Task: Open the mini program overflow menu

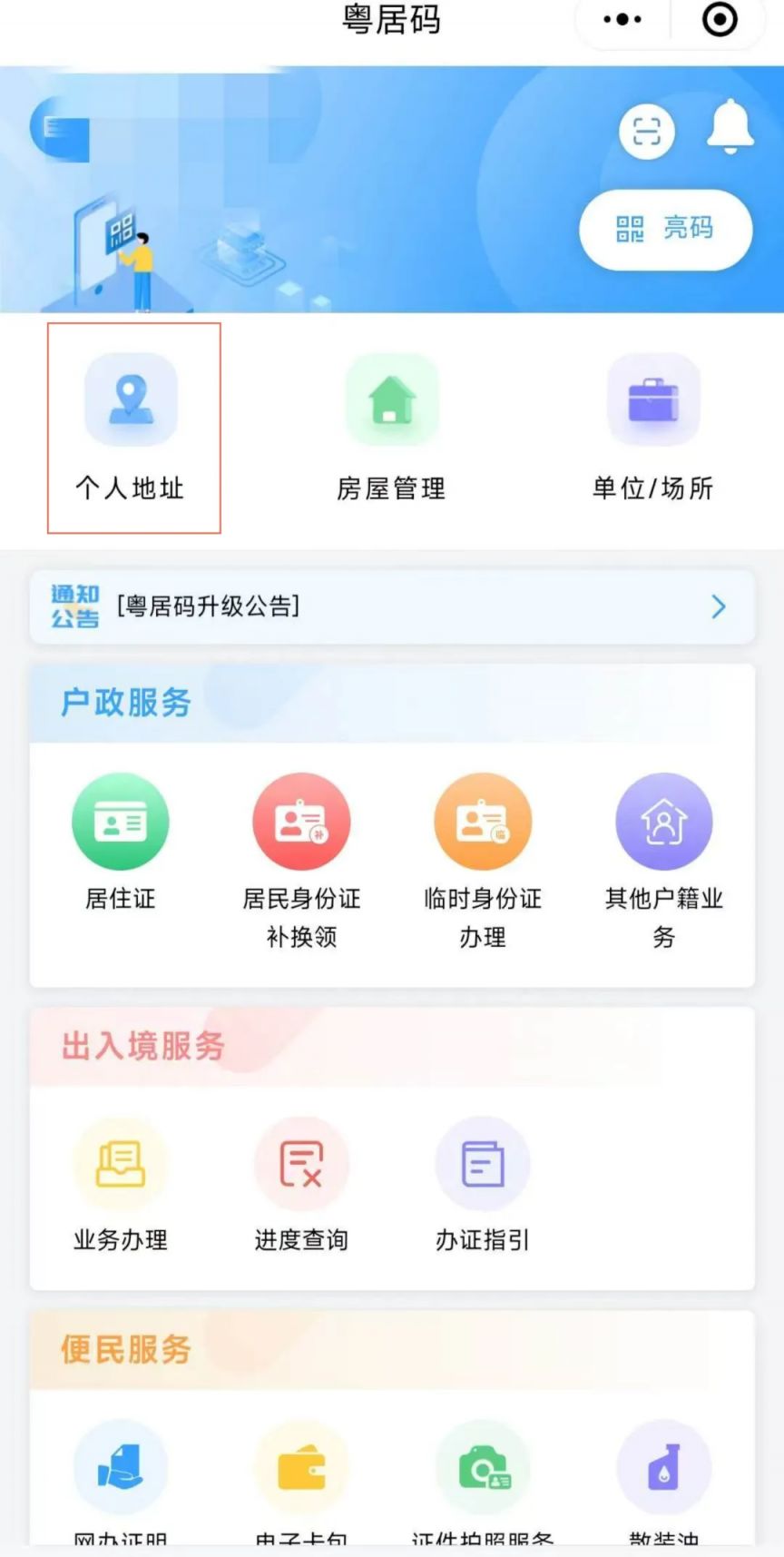Action: click(622, 19)
